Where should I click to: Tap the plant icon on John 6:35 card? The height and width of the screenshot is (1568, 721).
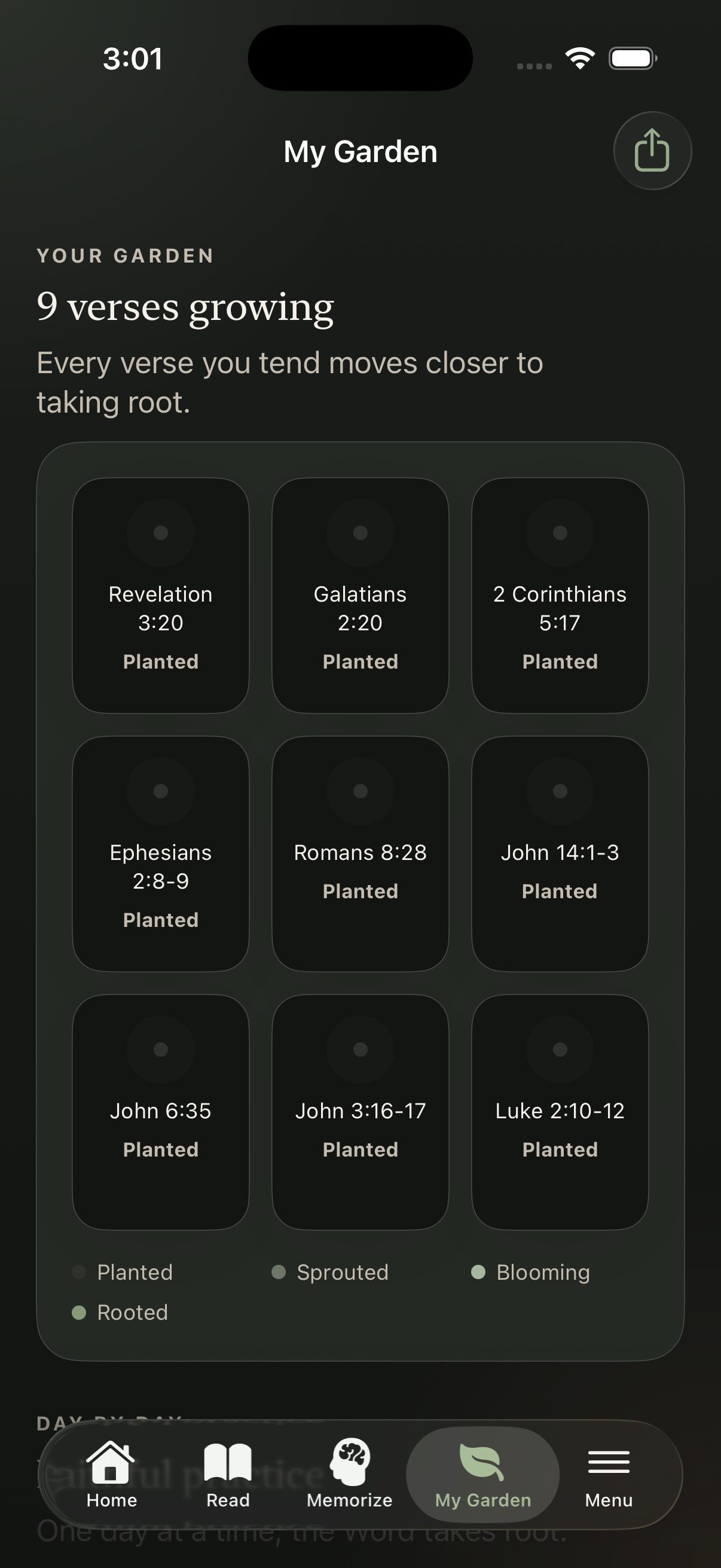pos(161,1049)
